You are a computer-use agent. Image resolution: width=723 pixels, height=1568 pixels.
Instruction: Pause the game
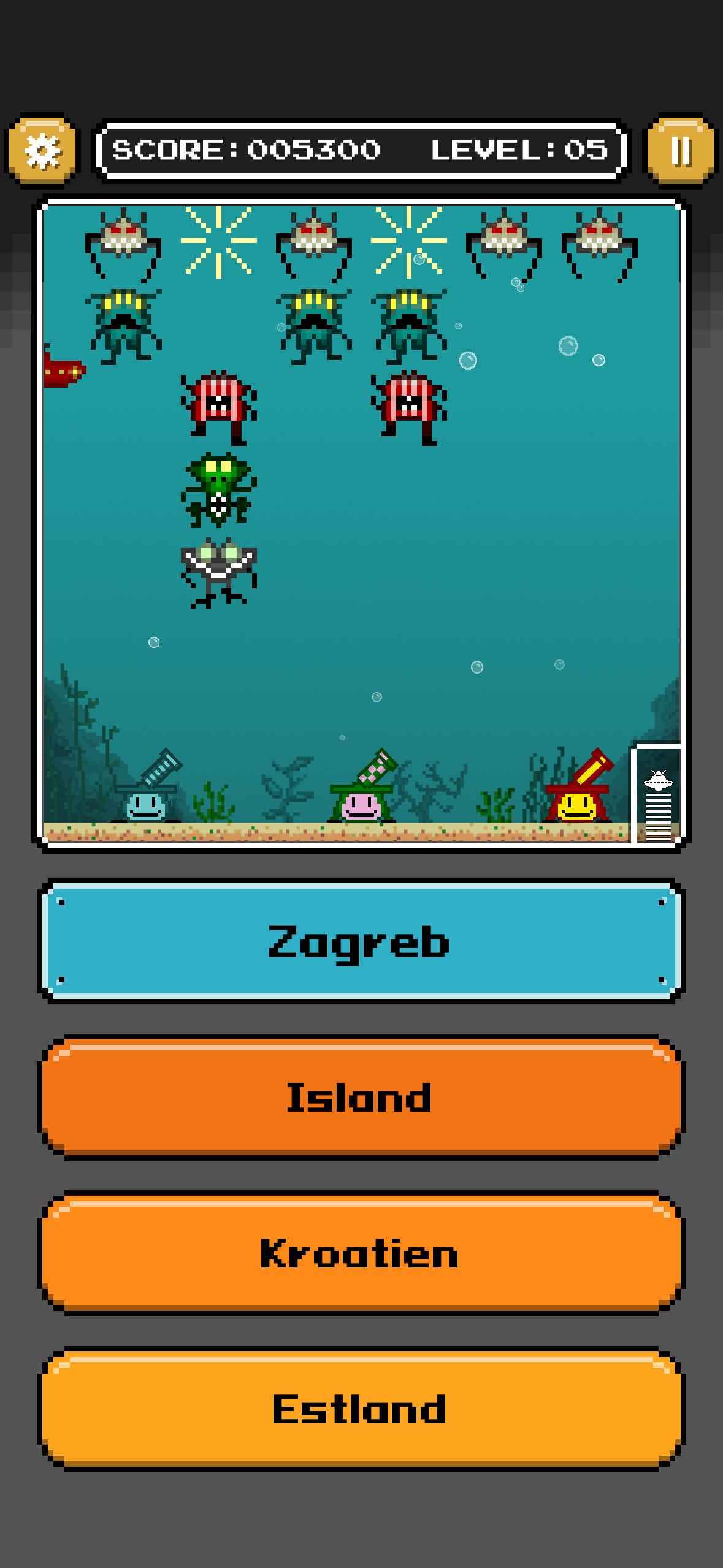[x=680, y=150]
